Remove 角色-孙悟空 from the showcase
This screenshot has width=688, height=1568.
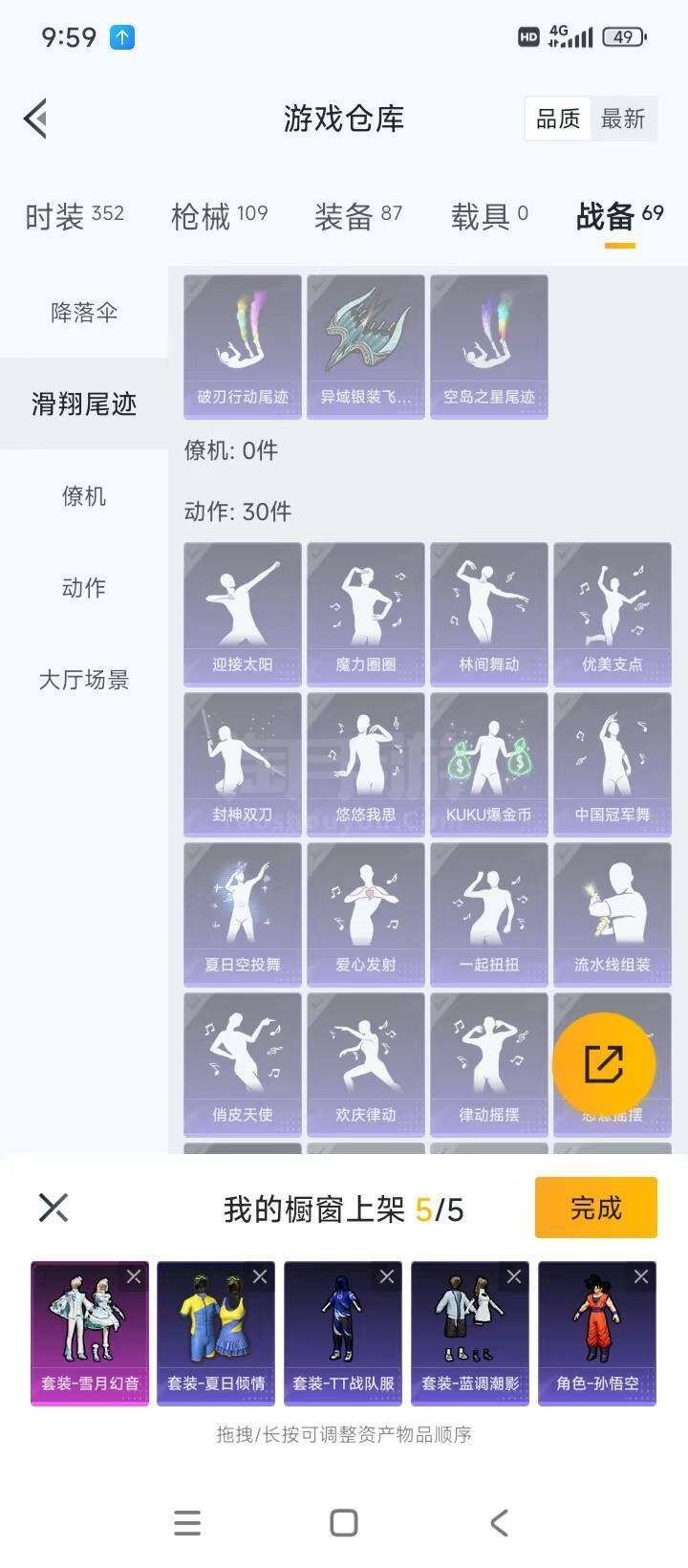tap(641, 1276)
